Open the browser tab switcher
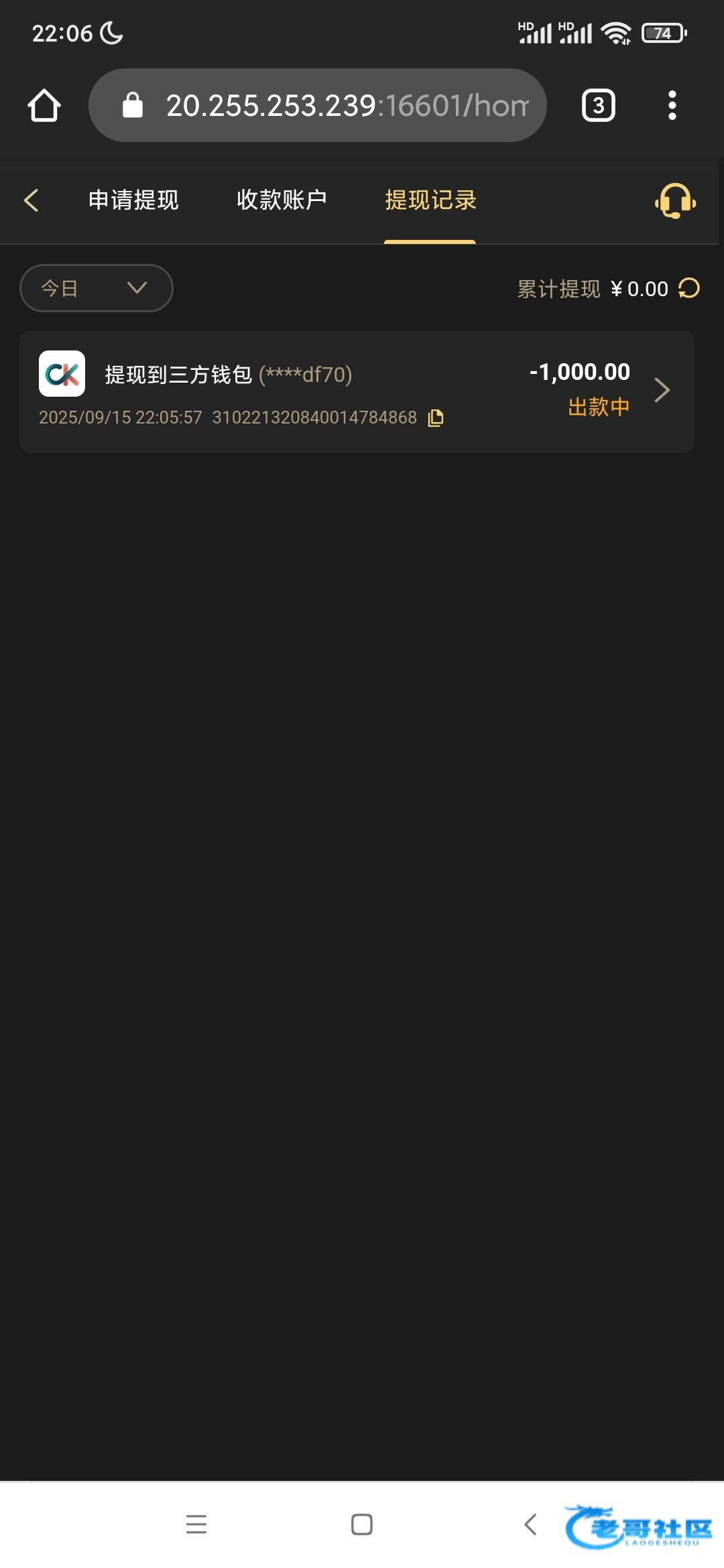 pyautogui.click(x=598, y=106)
